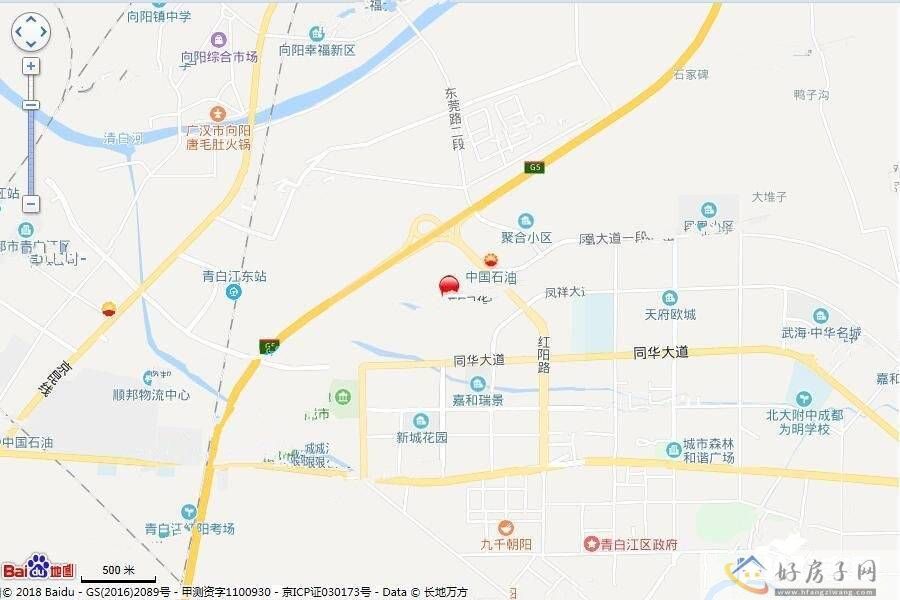Pan the map up with the arrow control
Screen dimensions: 900x600
point(30,19)
